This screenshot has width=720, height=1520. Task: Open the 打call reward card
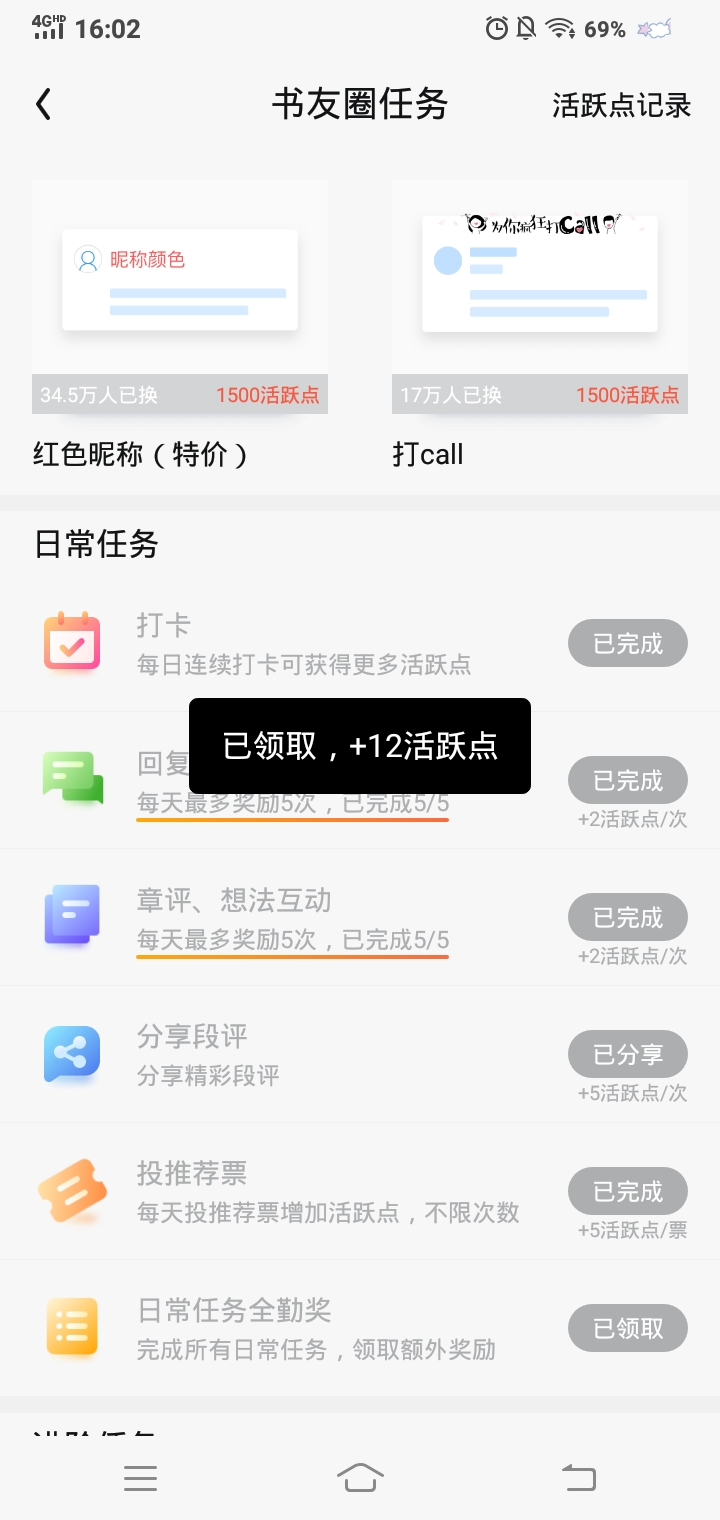click(x=540, y=325)
